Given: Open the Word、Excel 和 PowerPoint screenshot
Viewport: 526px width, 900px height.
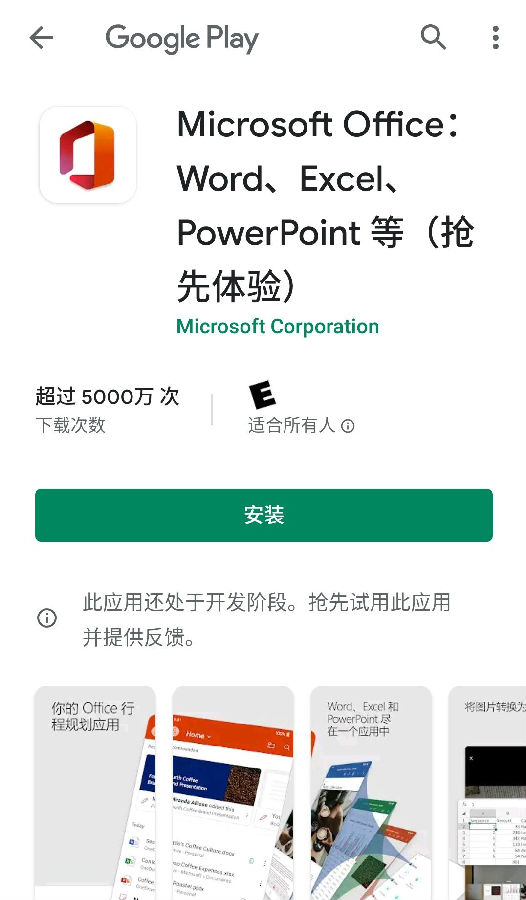Looking at the screenshot, I should tap(371, 793).
